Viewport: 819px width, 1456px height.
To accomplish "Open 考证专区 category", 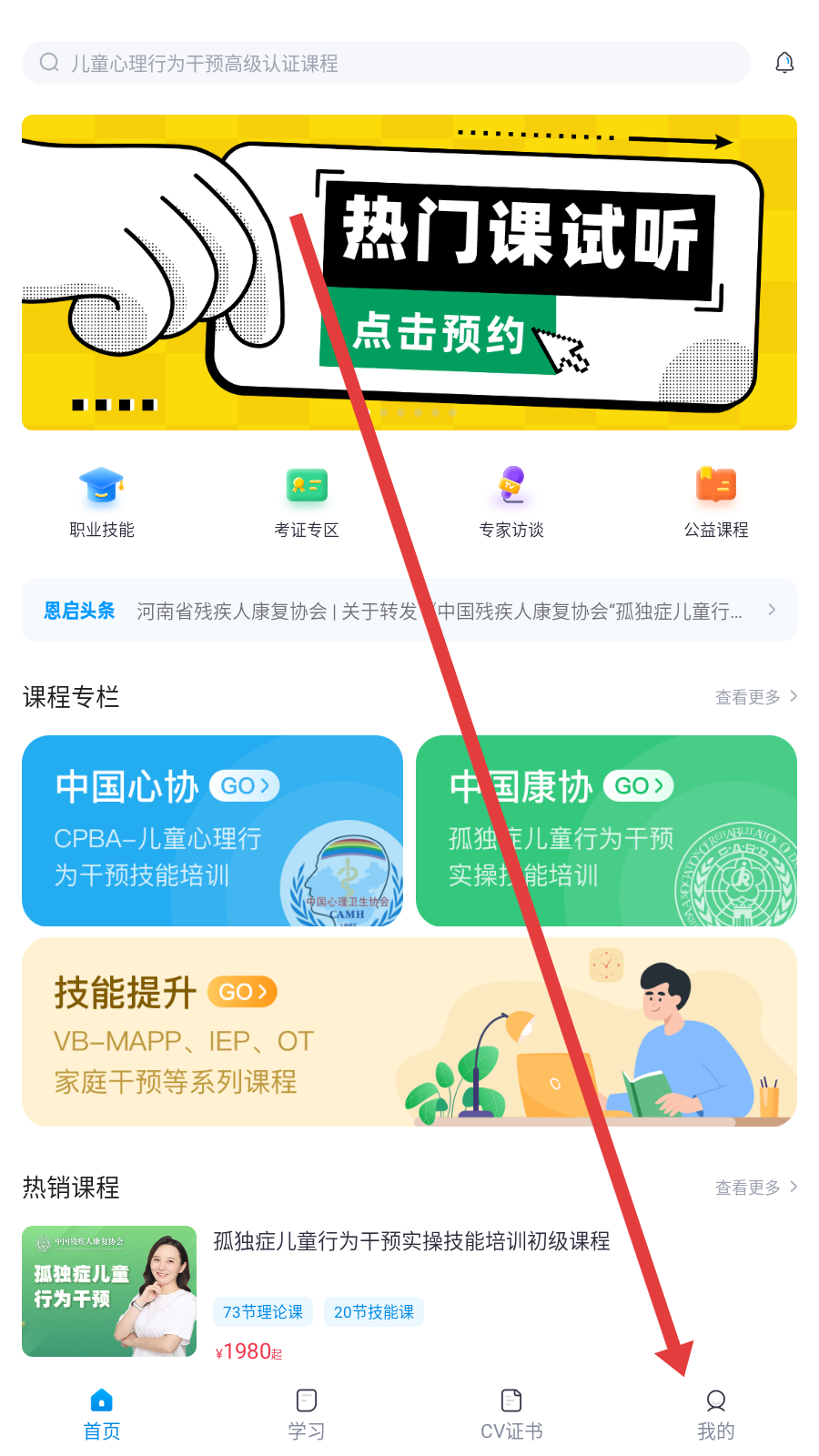I will click(307, 501).
